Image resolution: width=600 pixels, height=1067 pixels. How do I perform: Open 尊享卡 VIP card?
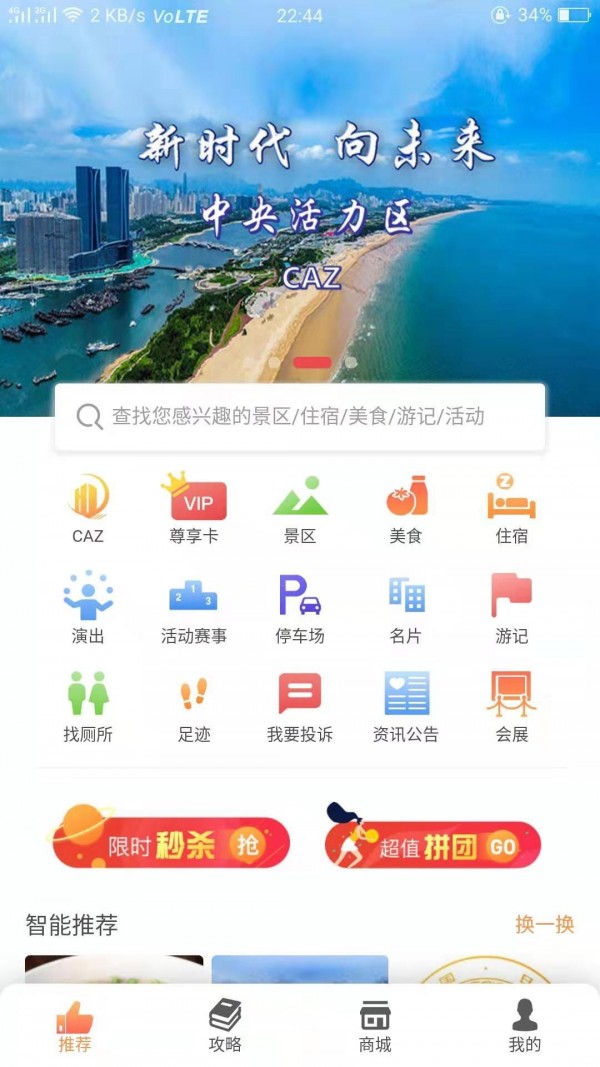194,508
